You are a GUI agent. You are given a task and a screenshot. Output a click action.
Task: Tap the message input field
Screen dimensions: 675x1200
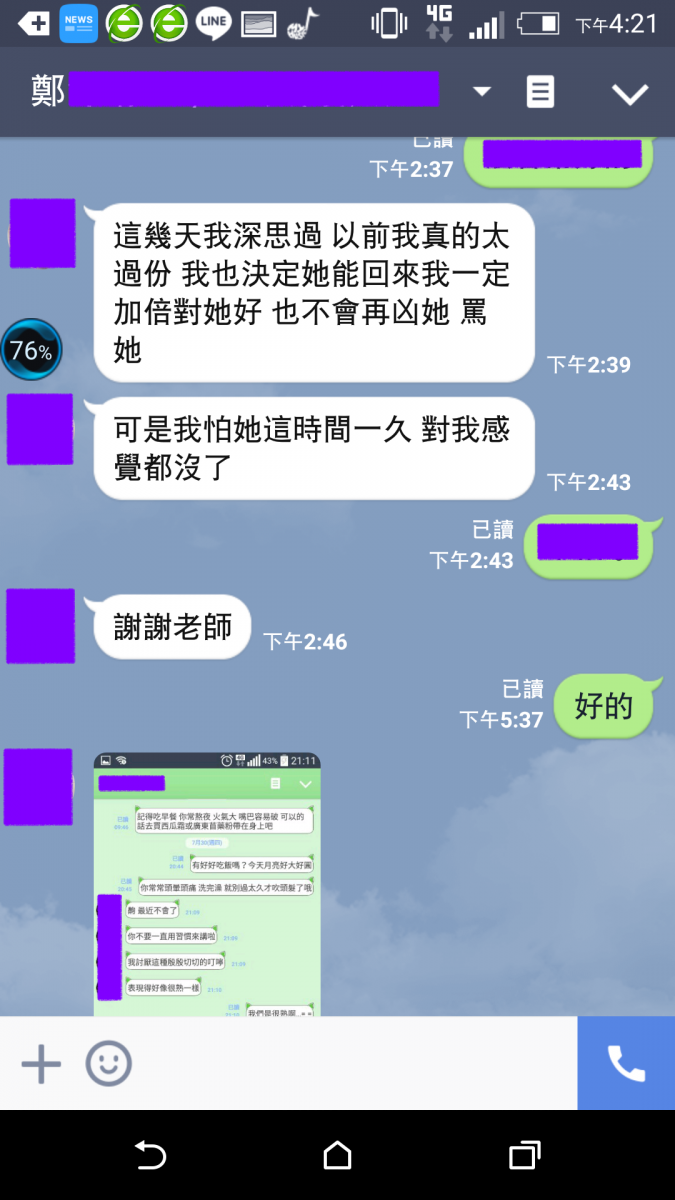point(350,1063)
